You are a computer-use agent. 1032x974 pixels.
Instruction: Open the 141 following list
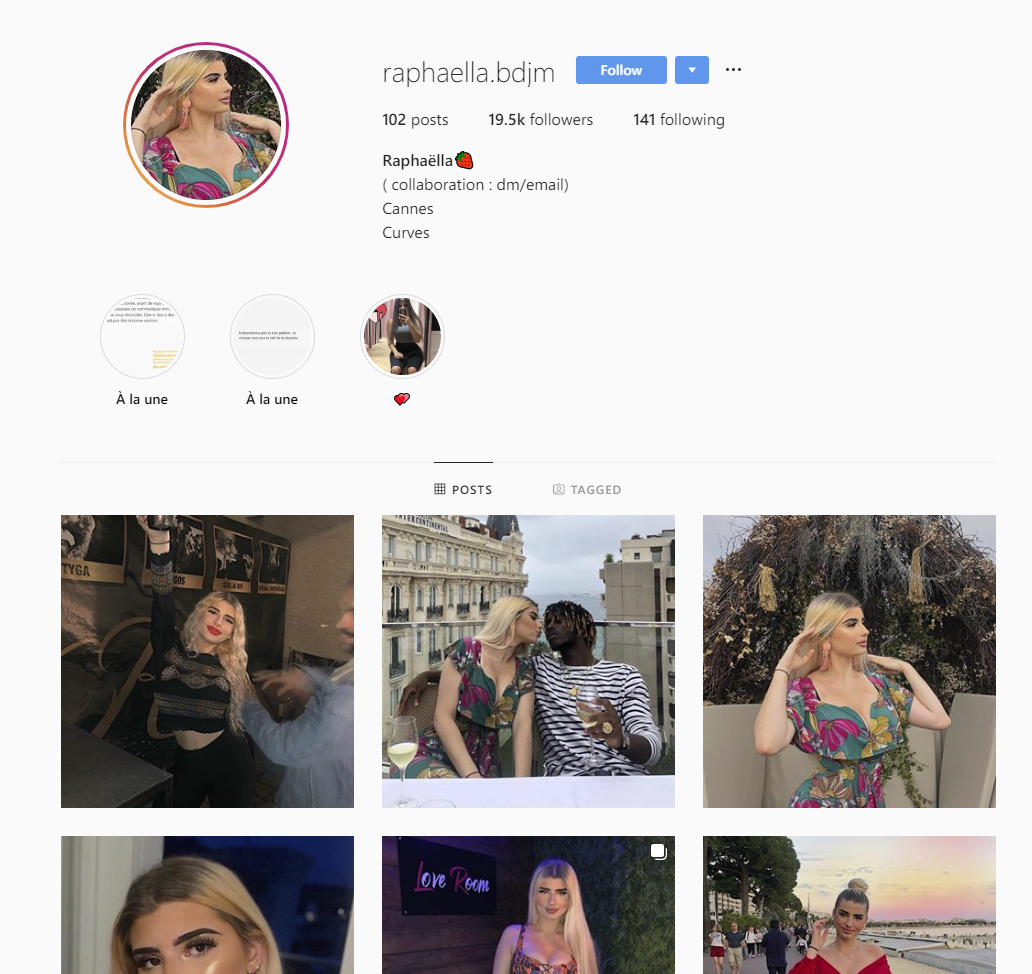(678, 120)
